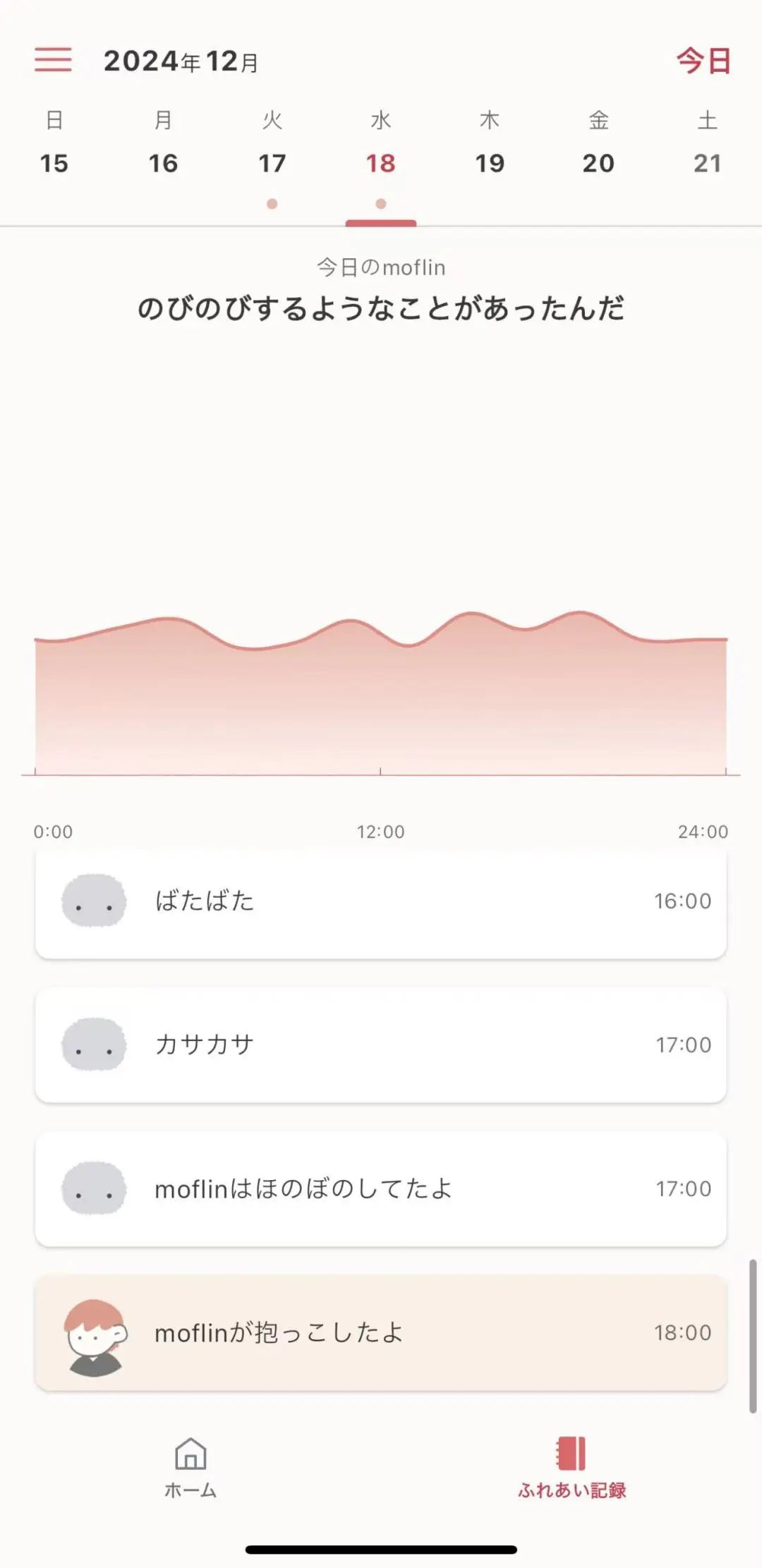Jump to today with 今日 button
Viewport: 762px width, 1568px height.
(x=703, y=61)
